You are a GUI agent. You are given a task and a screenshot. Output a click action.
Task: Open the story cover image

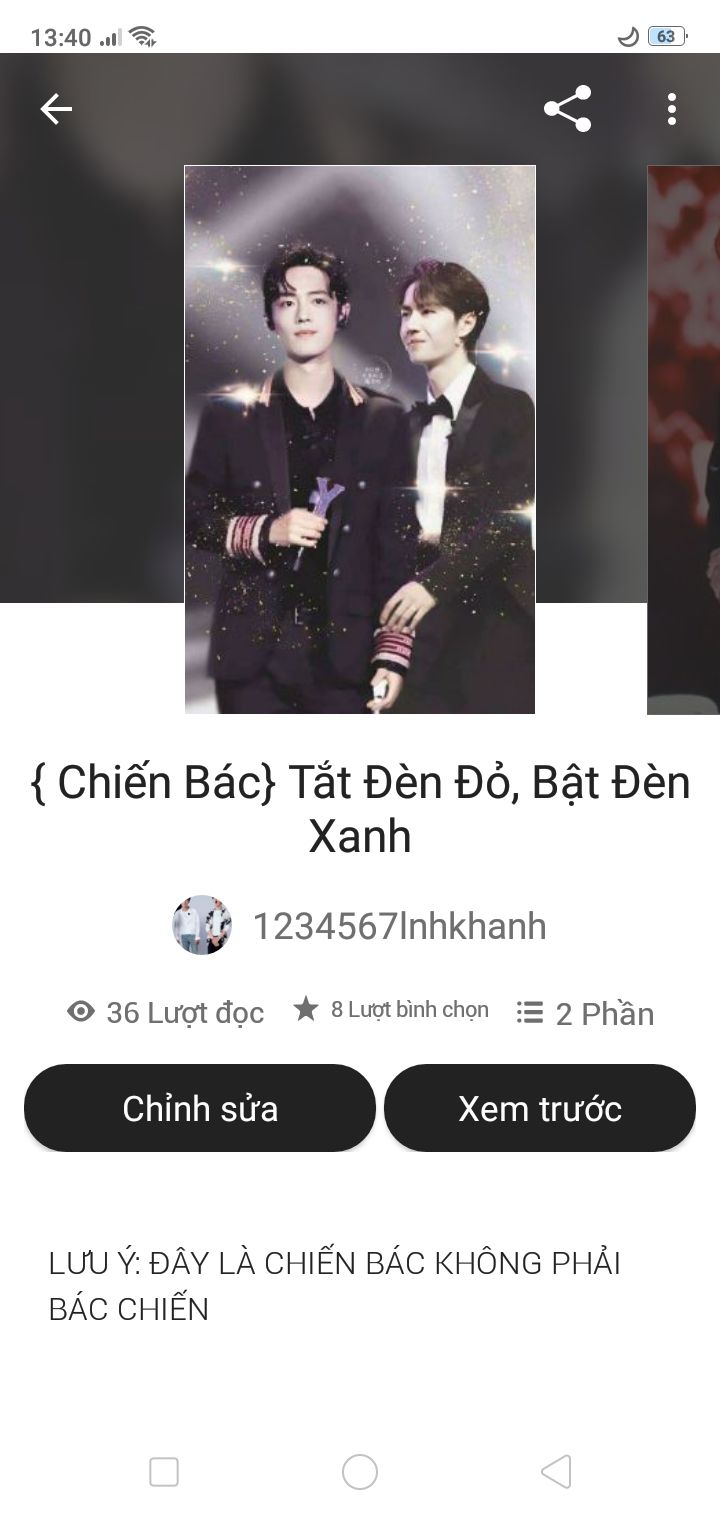click(x=360, y=439)
